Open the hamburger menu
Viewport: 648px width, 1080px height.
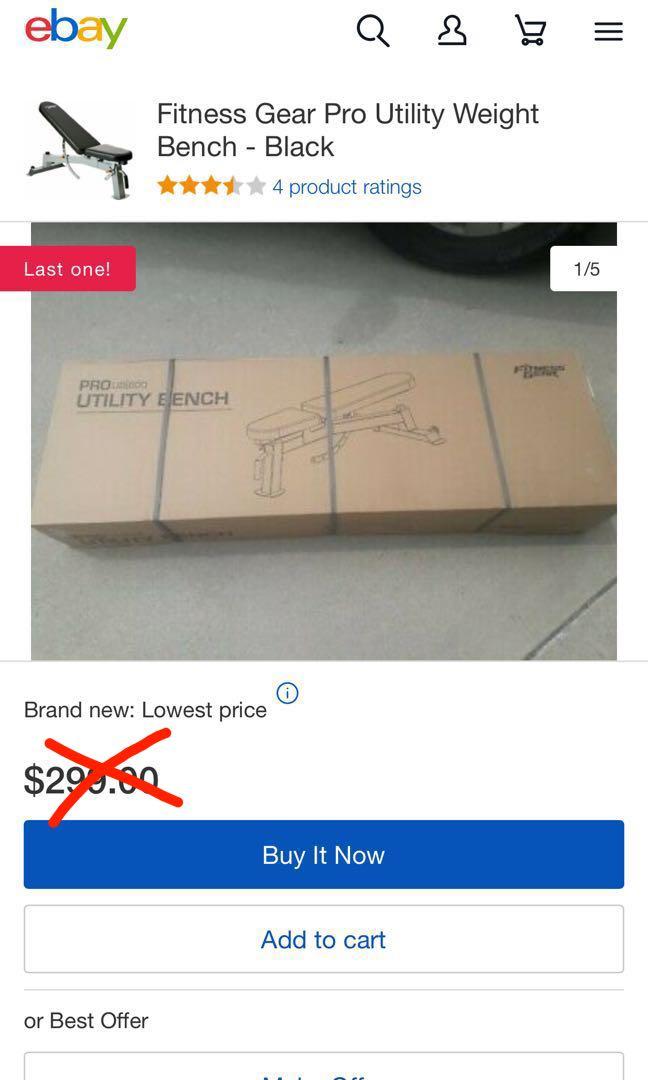(608, 32)
